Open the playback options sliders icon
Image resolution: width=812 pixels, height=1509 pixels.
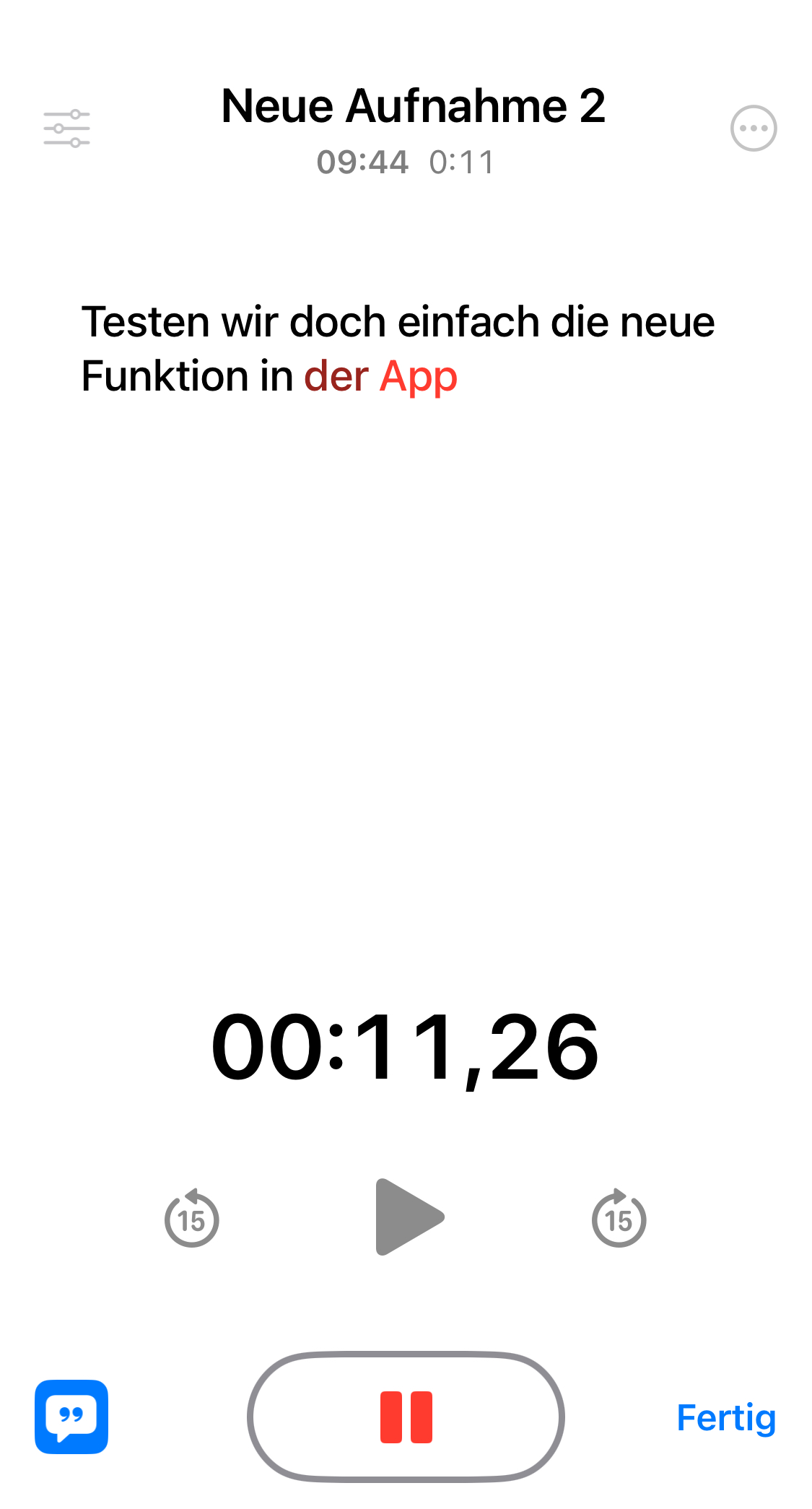tap(66, 129)
